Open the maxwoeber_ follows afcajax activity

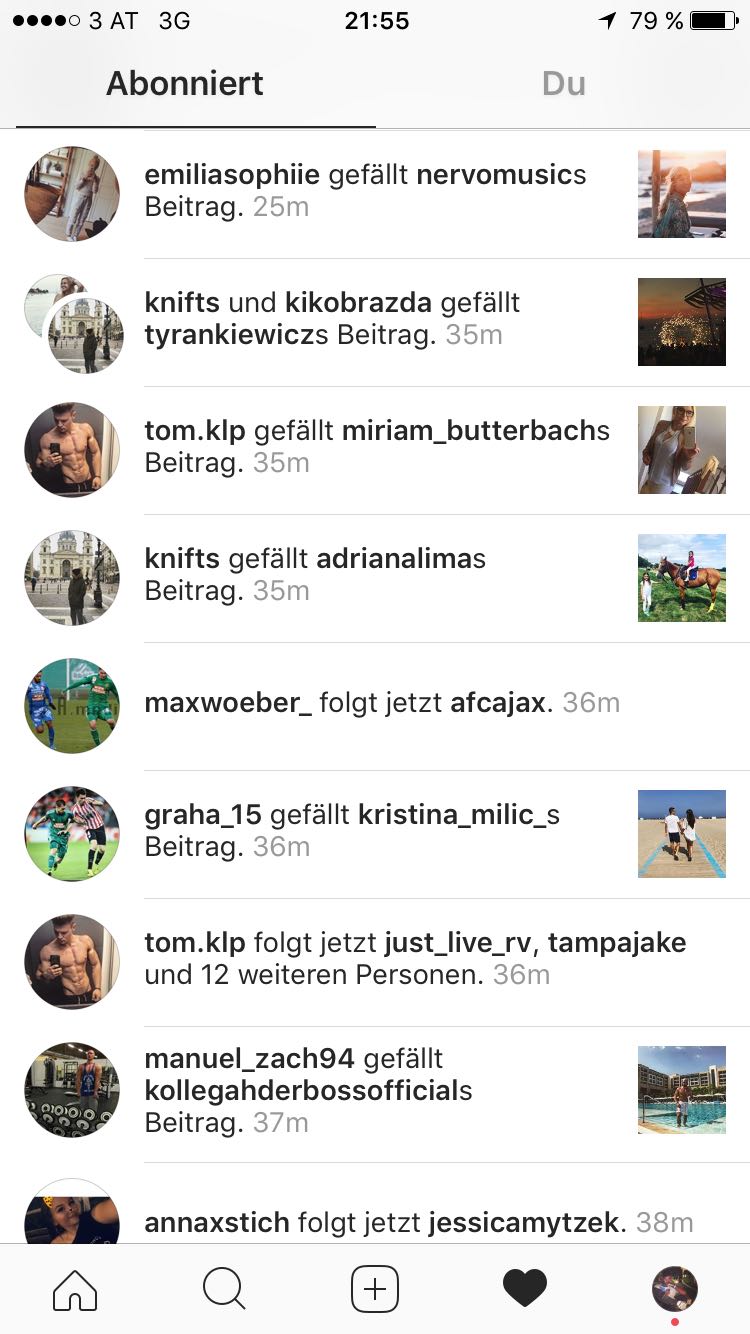pos(375,706)
